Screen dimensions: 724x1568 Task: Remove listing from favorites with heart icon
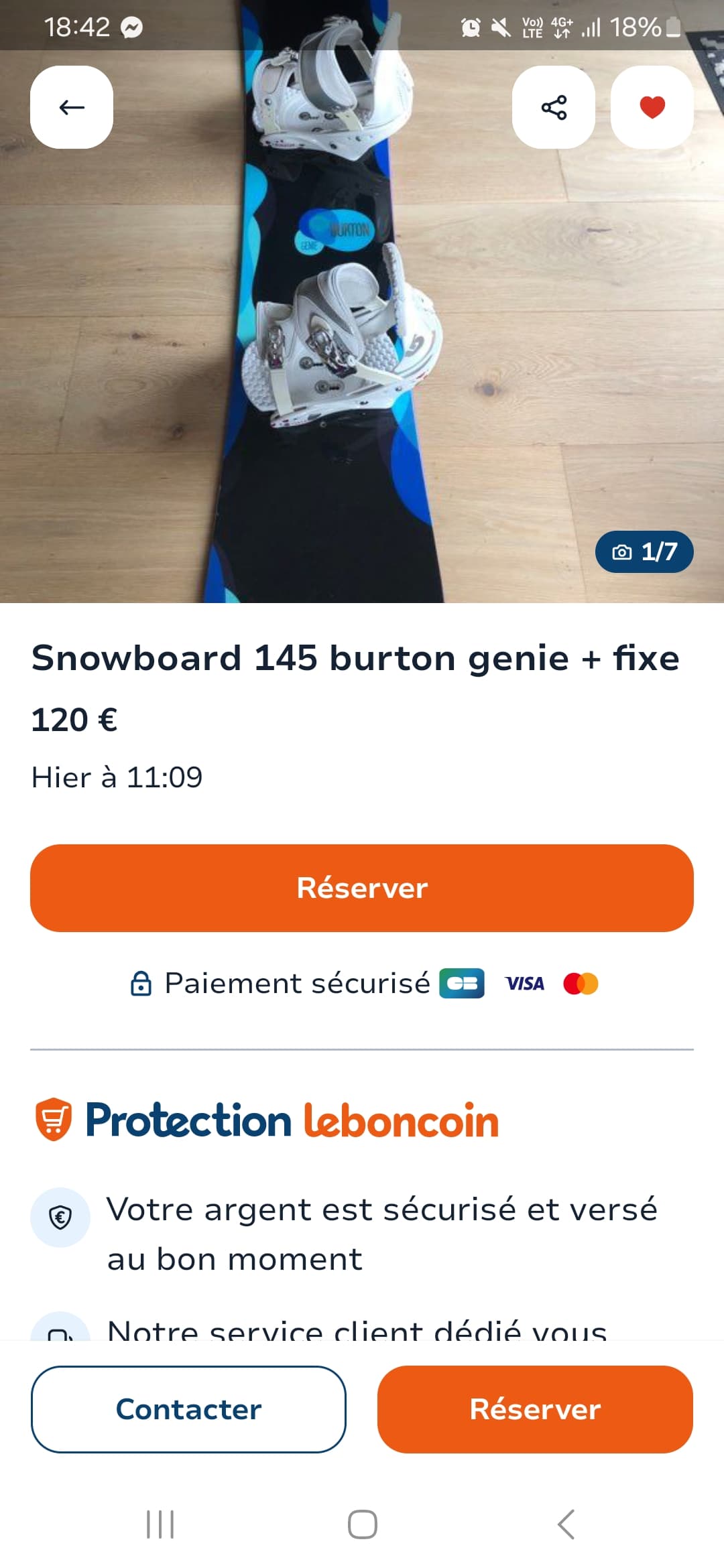pos(652,107)
